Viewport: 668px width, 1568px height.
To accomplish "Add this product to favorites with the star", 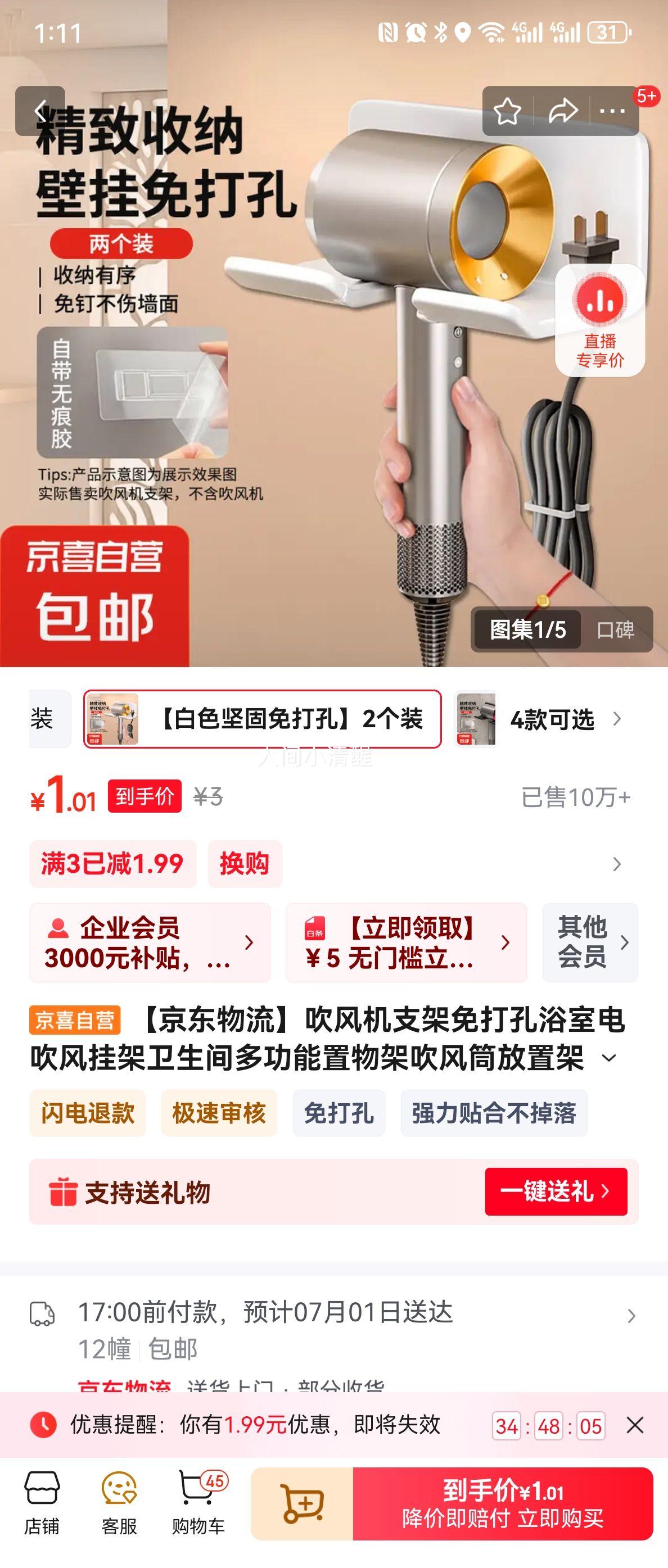I will pyautogui.click(x=507, y=111).
